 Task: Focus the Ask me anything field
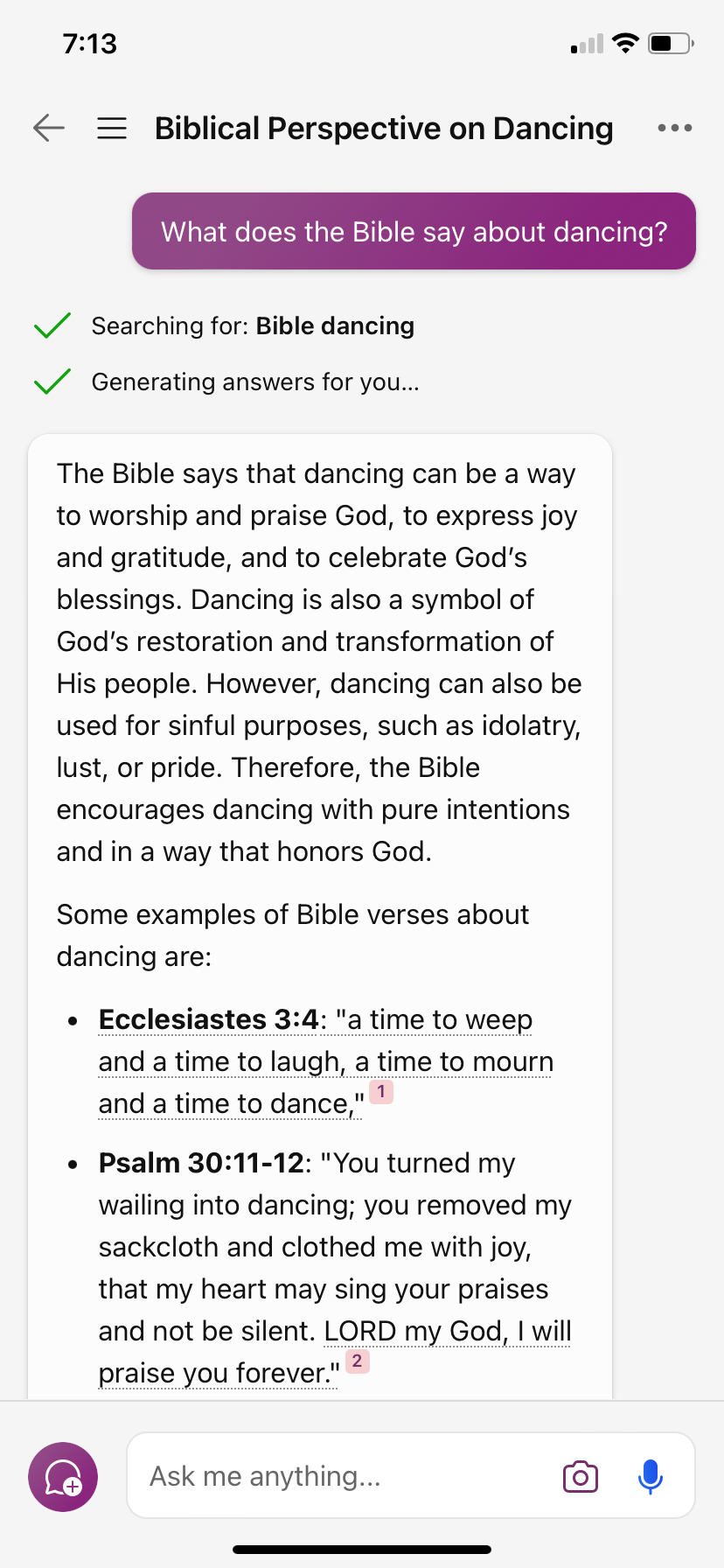click(341, 1476)
